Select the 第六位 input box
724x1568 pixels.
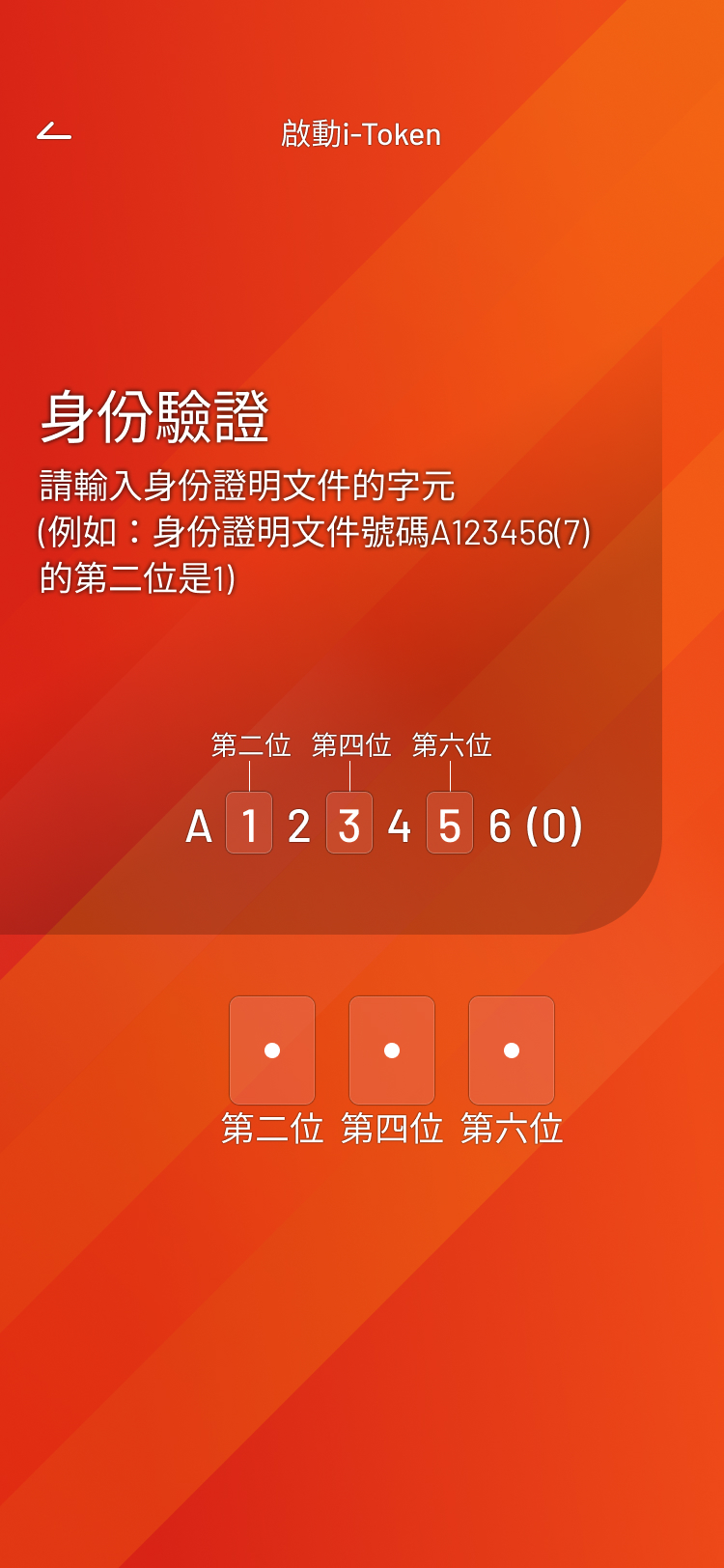(512, 1050)
